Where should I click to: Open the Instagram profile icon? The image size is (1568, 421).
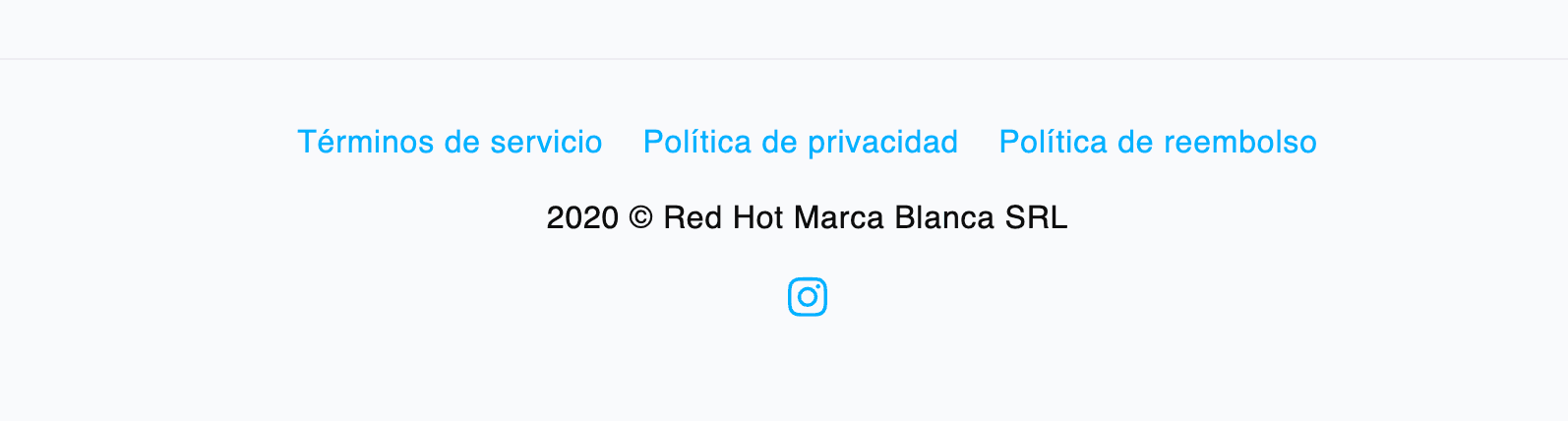point(808,296)
